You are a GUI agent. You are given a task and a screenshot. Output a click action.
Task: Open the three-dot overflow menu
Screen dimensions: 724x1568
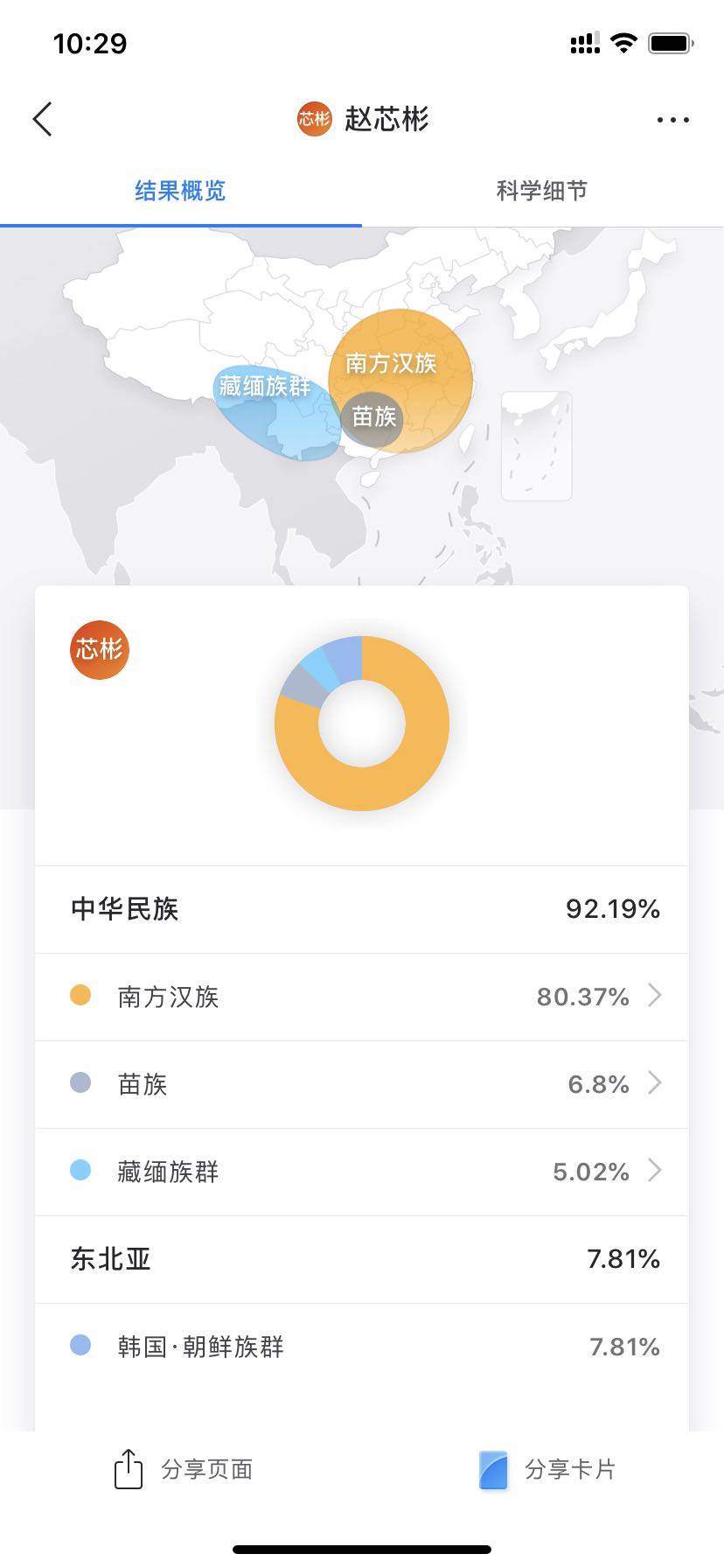pos(672,120)
